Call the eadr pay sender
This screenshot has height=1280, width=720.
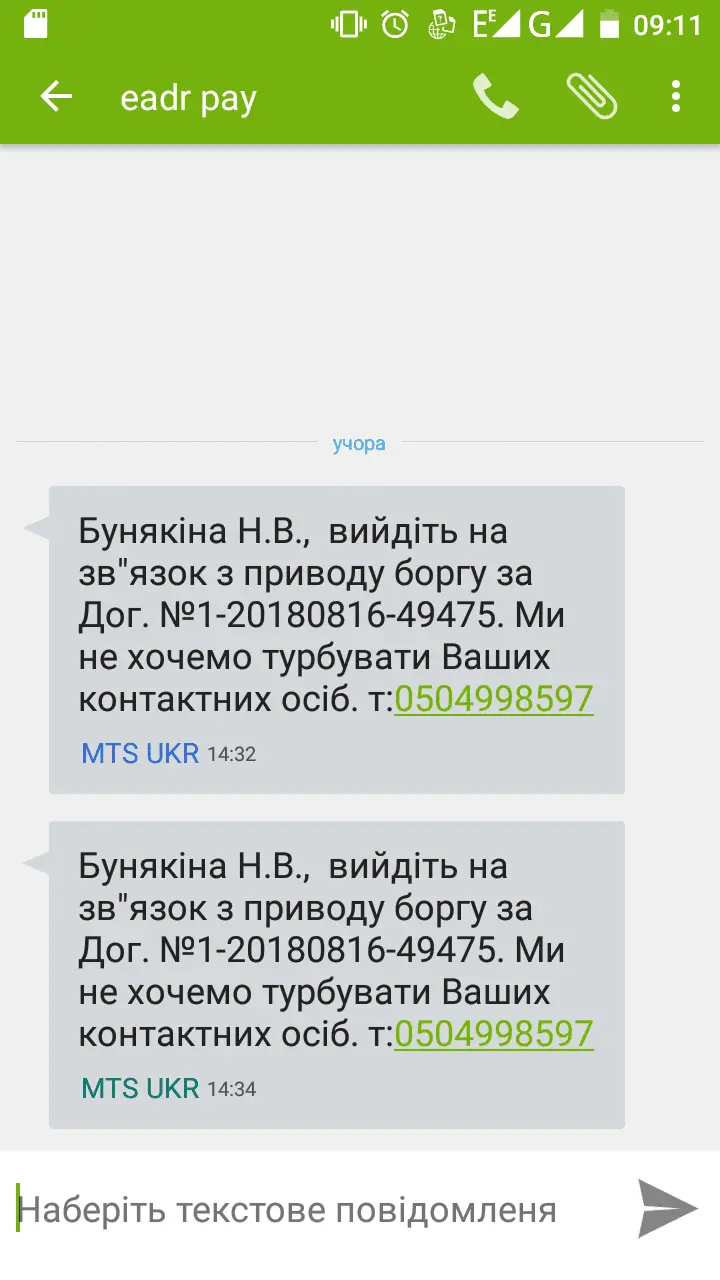coord(495,97)
